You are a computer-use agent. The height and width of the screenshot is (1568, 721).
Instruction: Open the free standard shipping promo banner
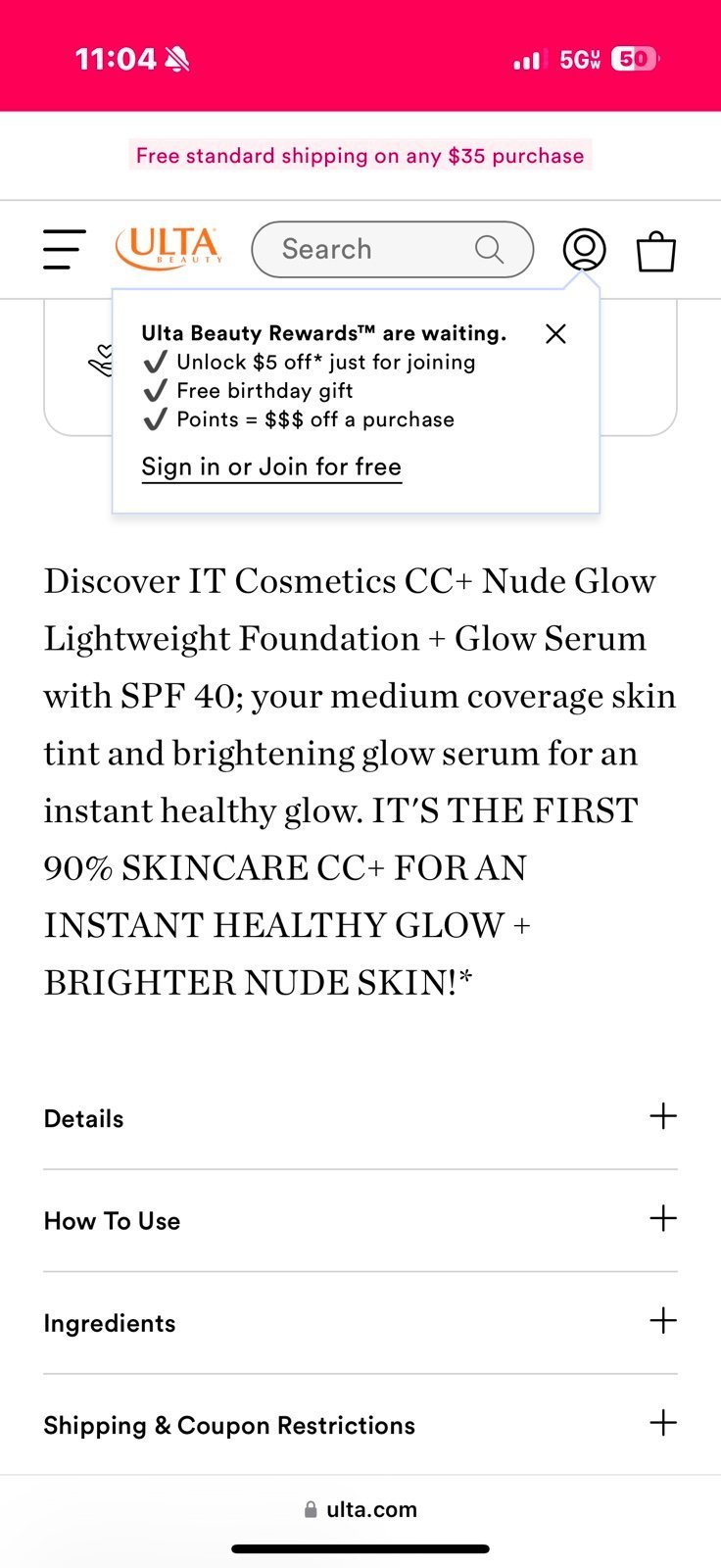tap(360, 155)
